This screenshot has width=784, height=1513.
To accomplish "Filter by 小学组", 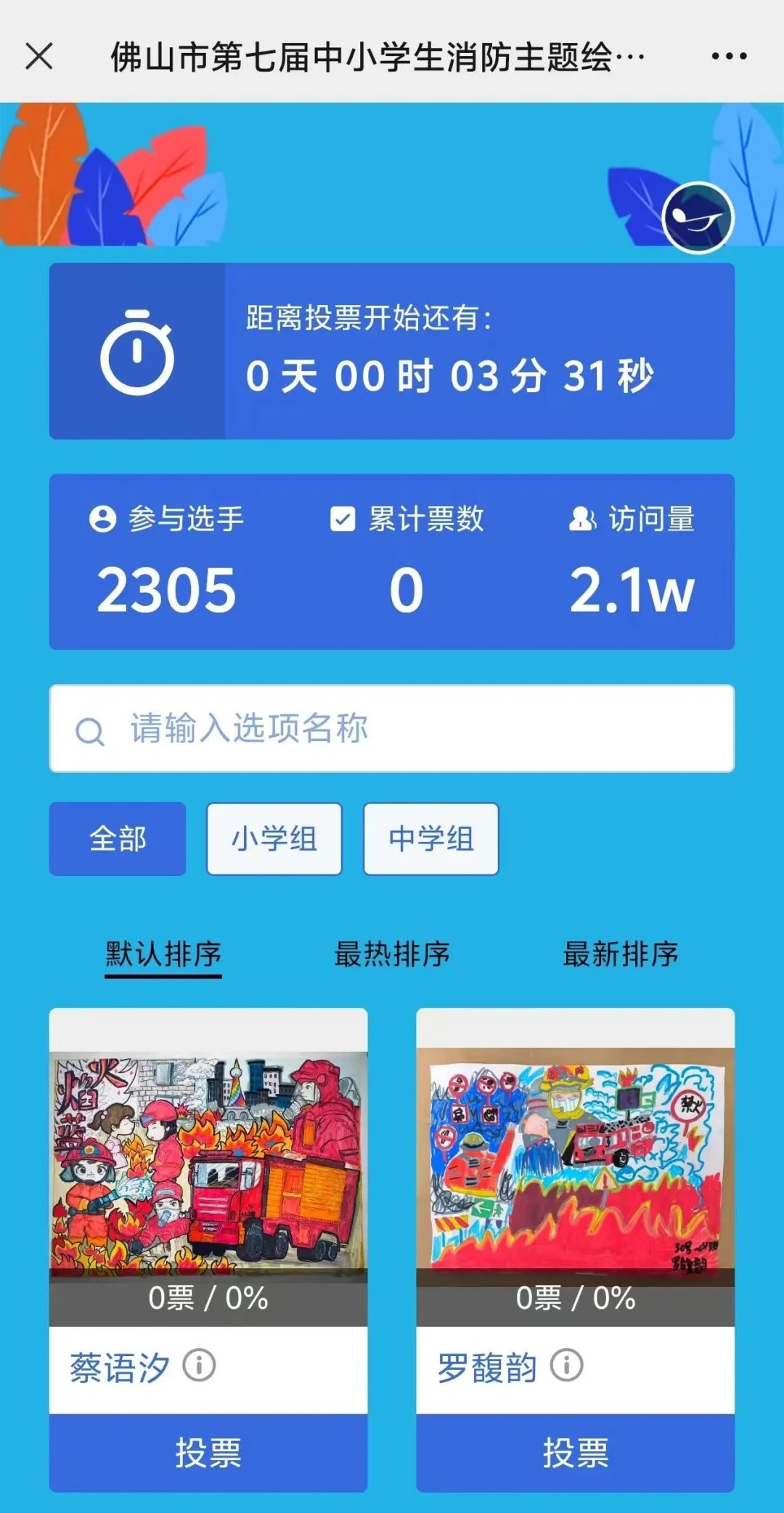I will click(274, 839).
